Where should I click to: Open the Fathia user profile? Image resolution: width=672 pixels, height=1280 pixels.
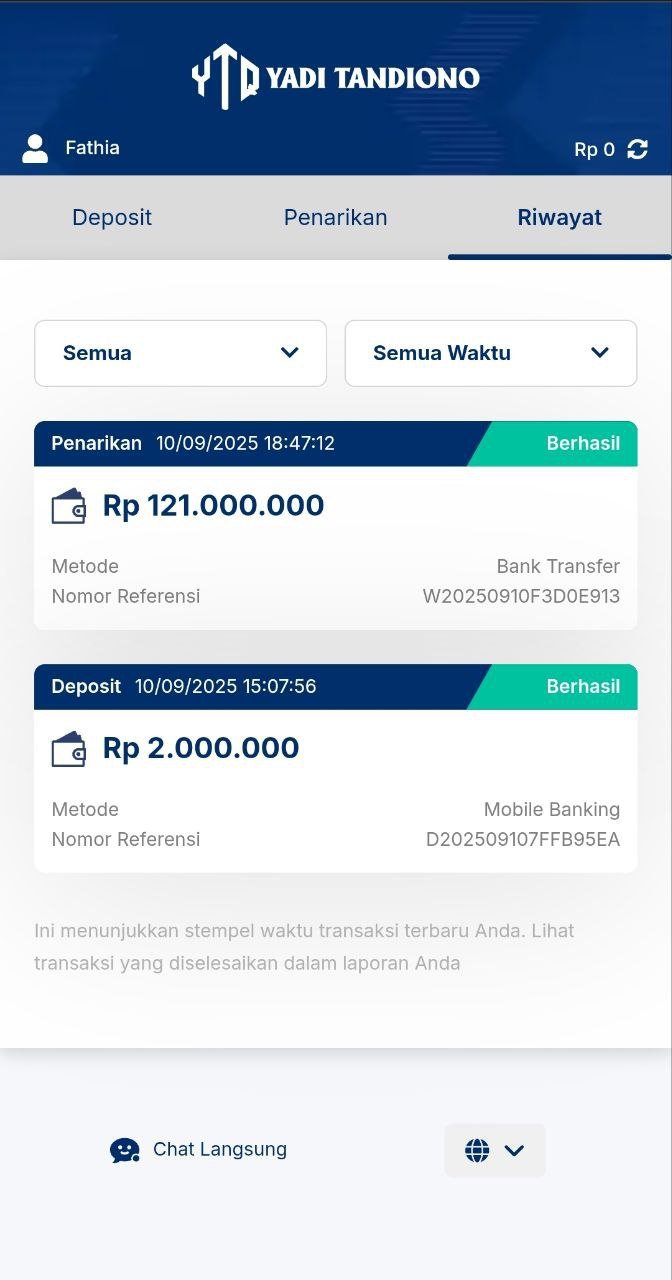tap(70, 148)
